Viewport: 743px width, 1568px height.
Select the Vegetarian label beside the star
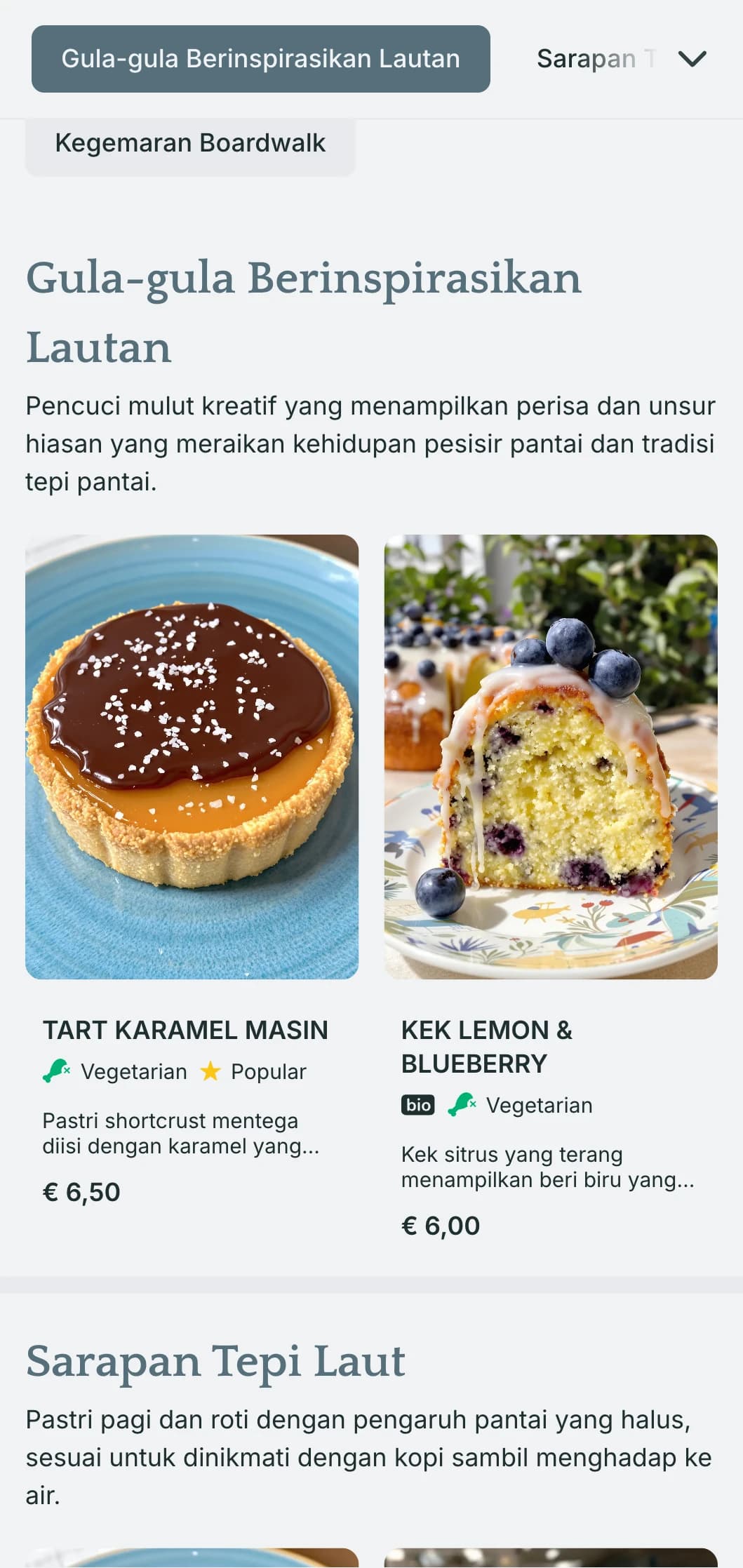coord(133,1071)
